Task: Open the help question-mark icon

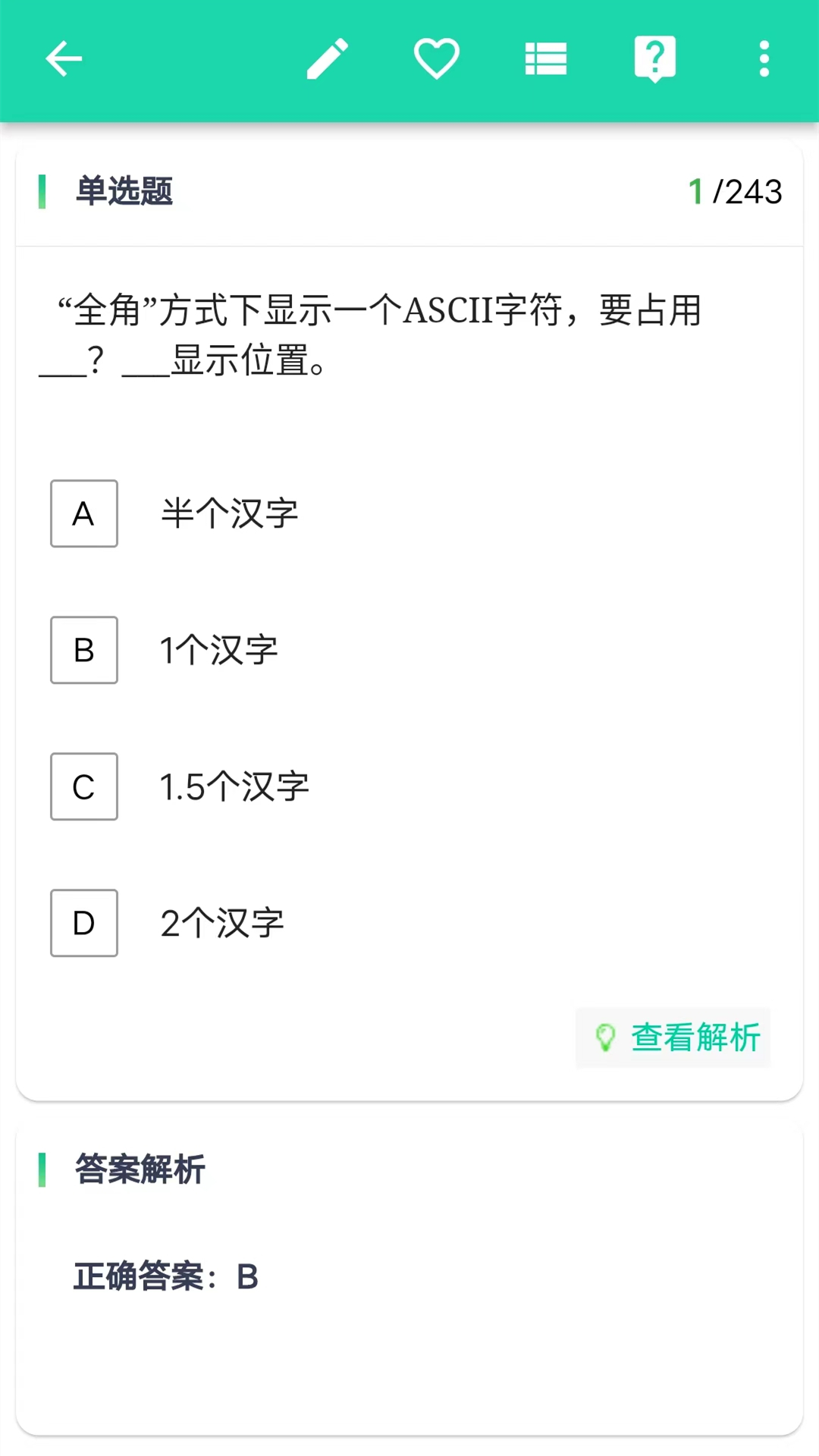Action: (x=655, y=59)
